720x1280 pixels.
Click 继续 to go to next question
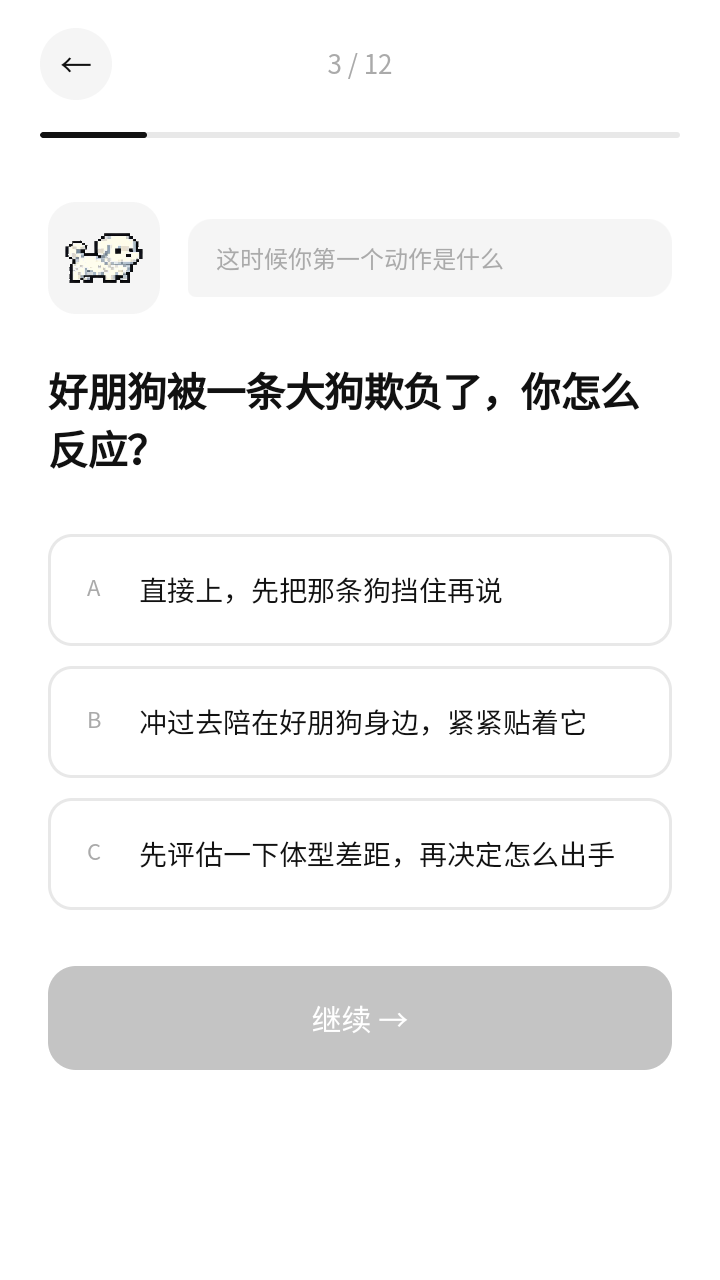pyautogui.click(x=360, y=1018)
